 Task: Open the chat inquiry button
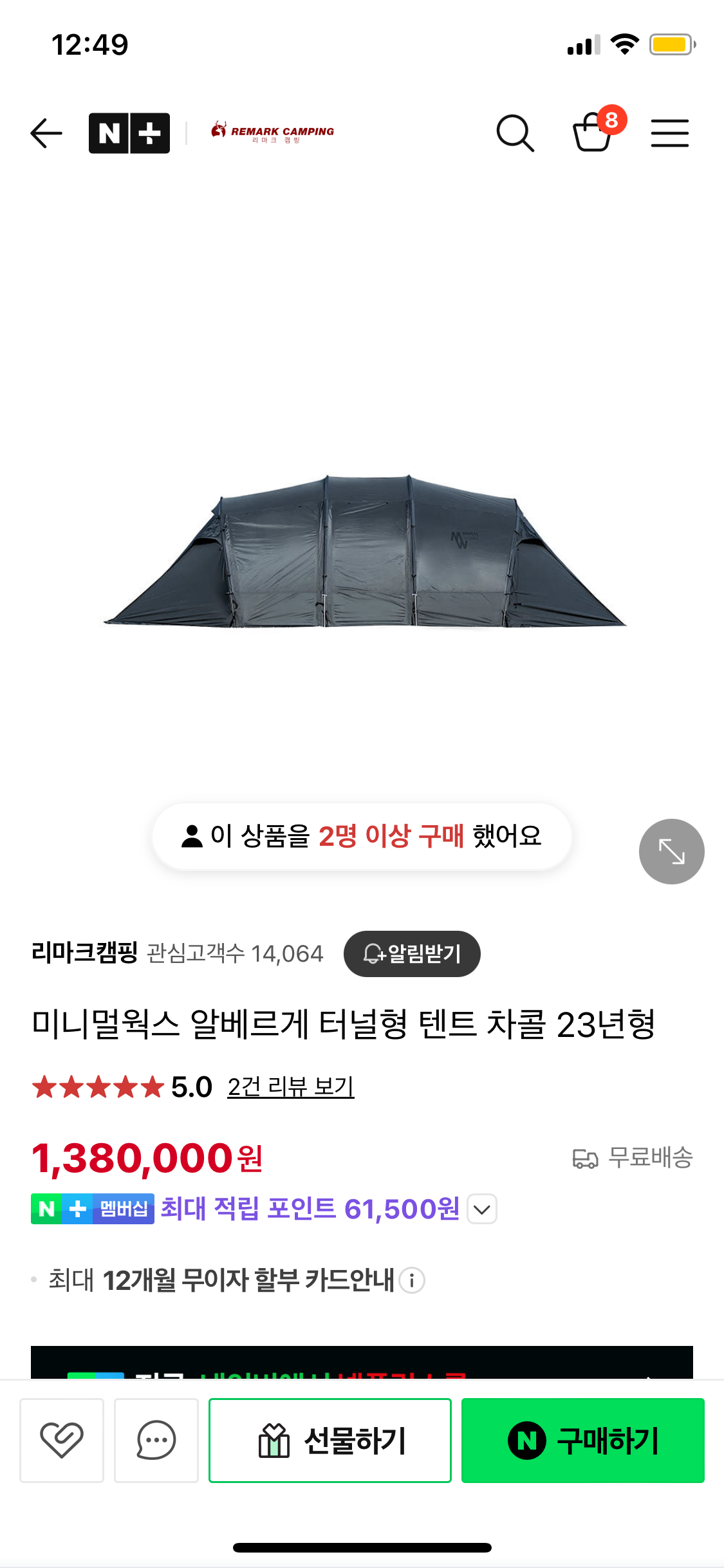156,1440
